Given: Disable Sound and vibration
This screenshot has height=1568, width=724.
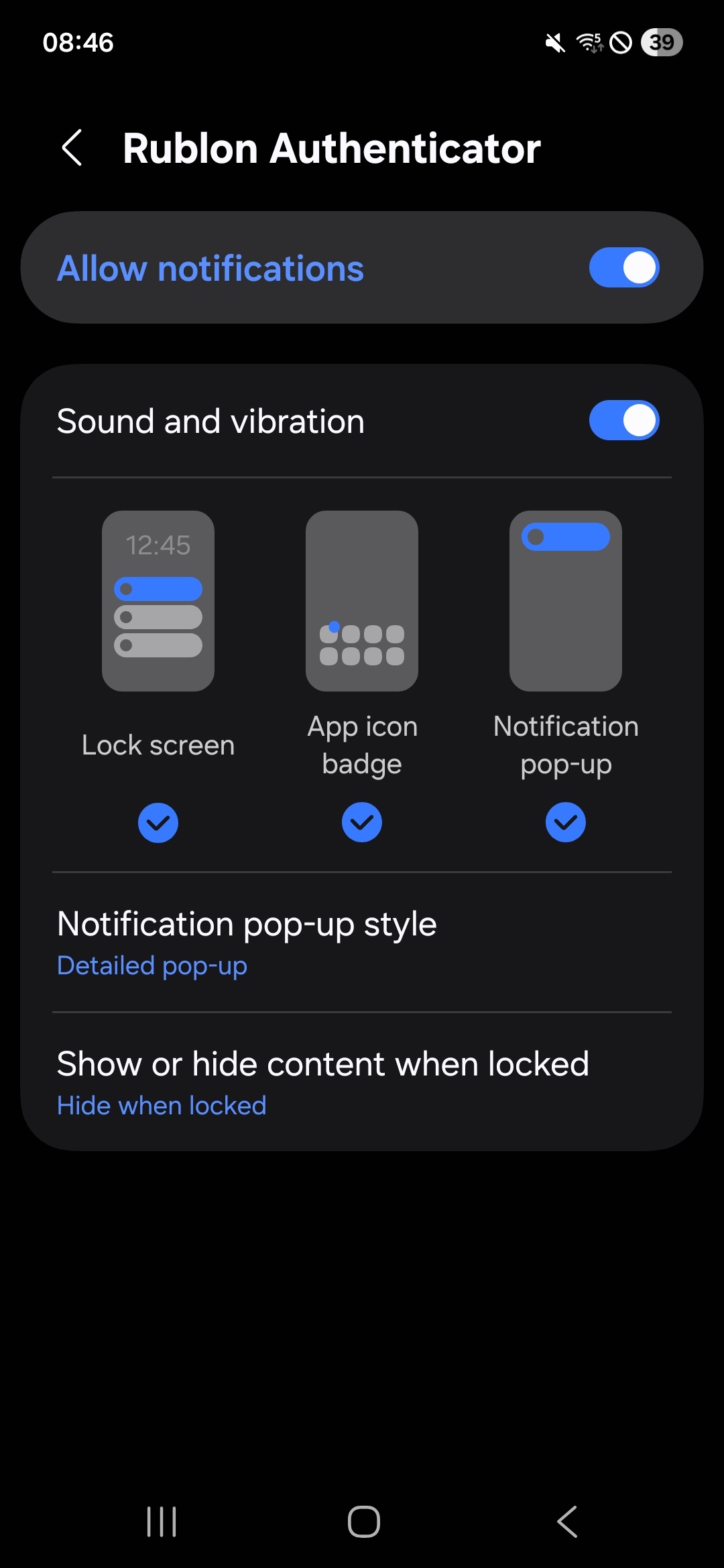Looking at the screenshot, I should pyautogui.click(x=623, y=421).
